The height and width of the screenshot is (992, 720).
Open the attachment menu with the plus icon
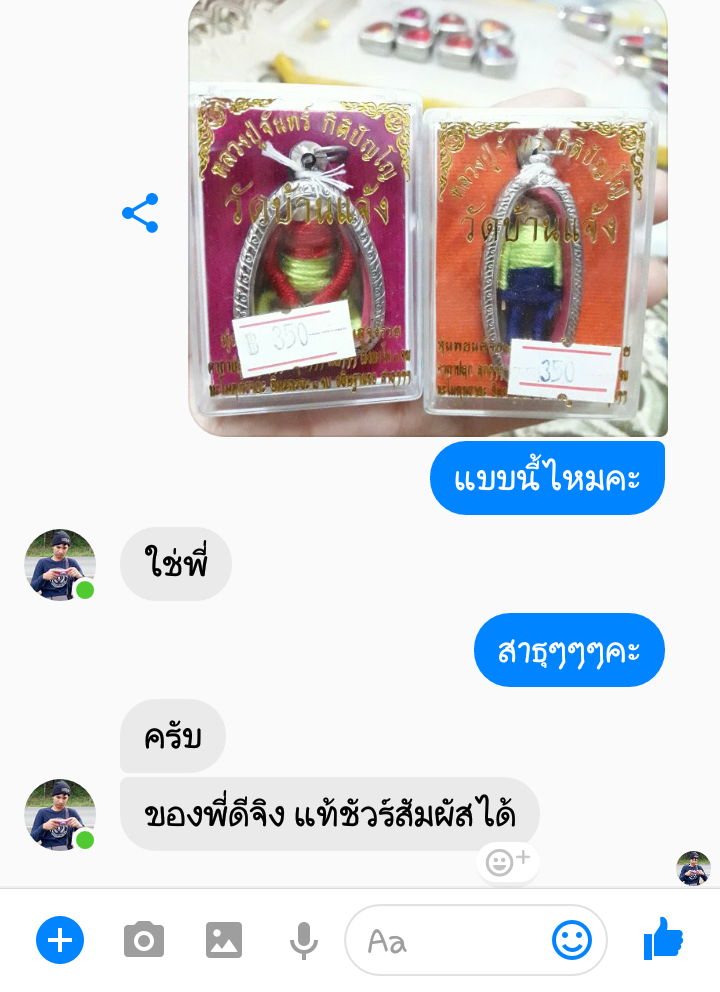point(60,940)
